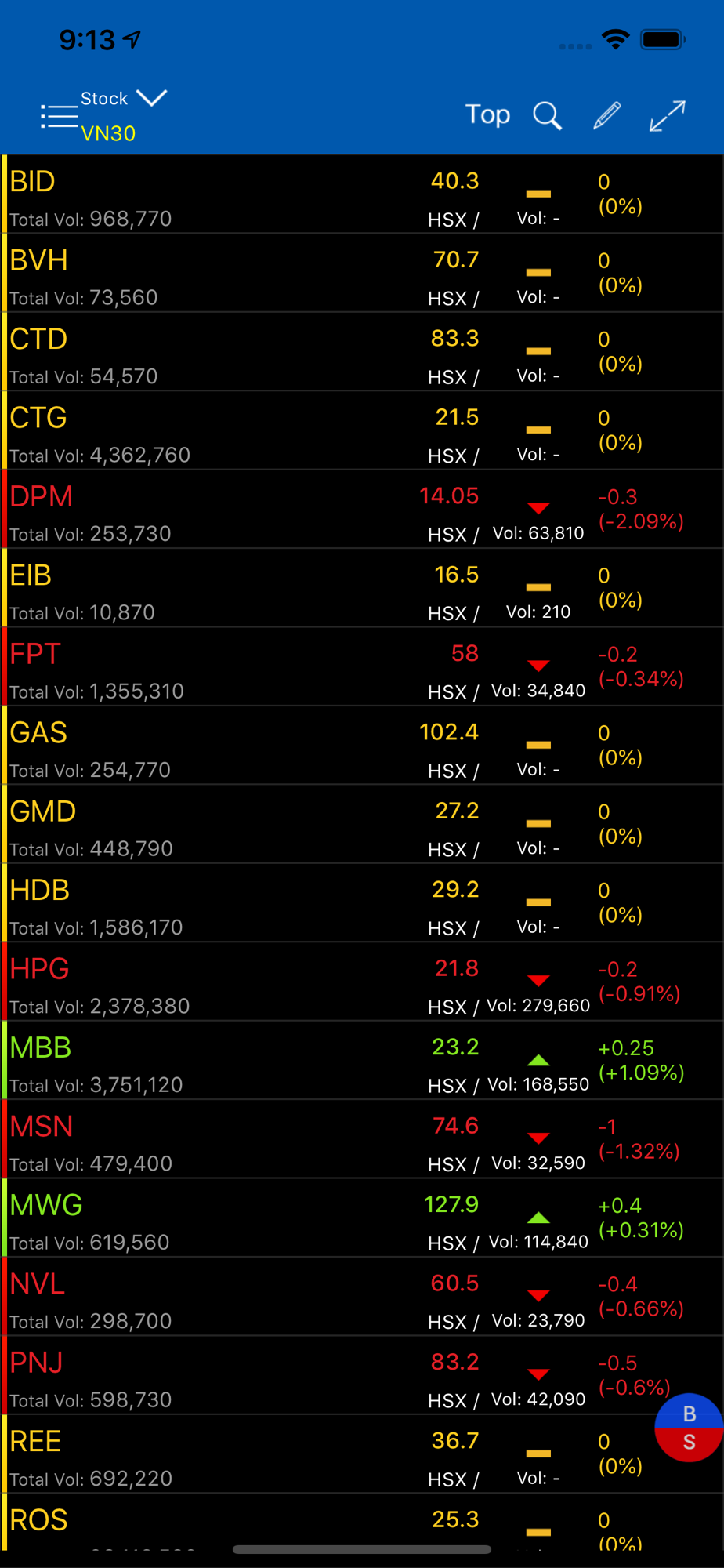Tap the floating B/S buy-sell button
Viewport: 724px width, 1568px height.
click(x=689, y=1428)
